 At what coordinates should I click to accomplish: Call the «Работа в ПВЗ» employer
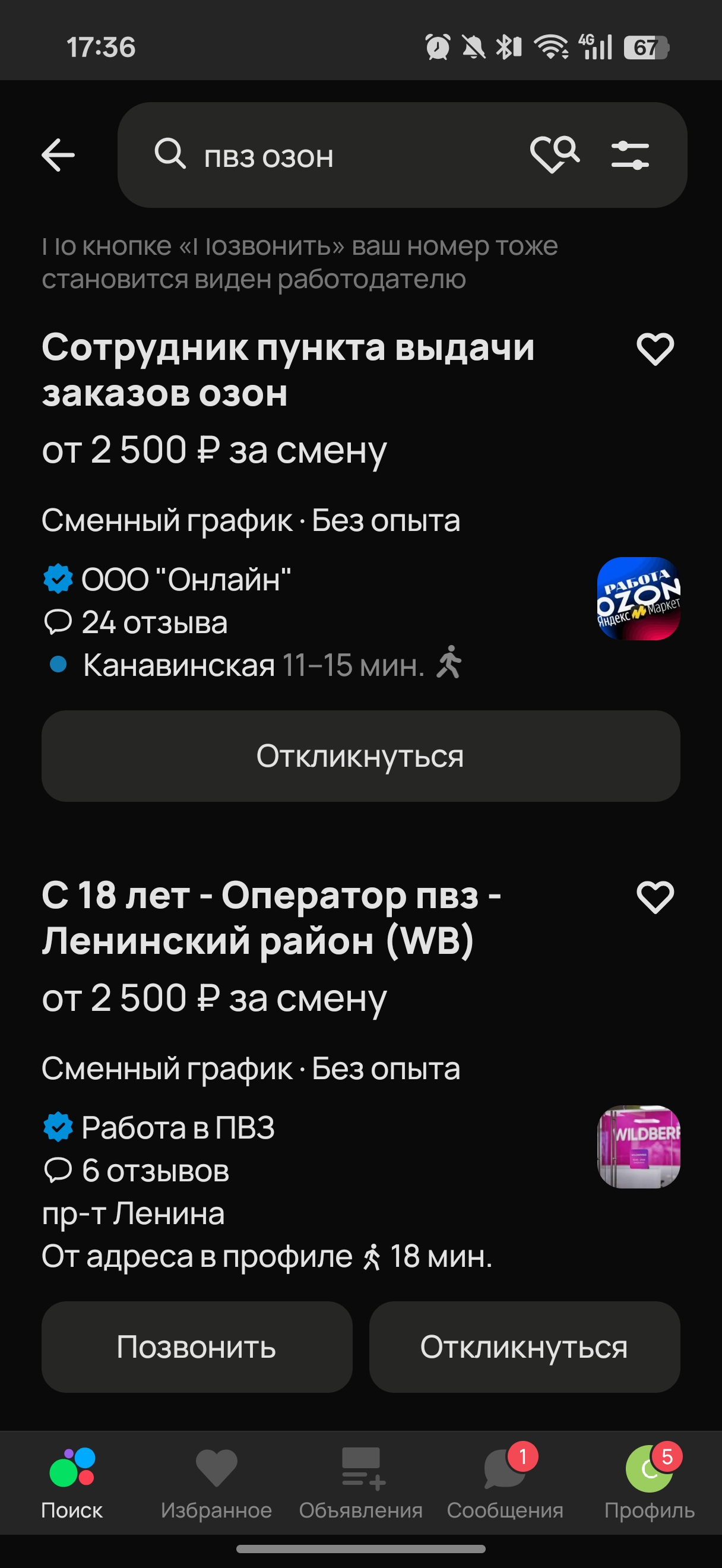pos(197,1347)
